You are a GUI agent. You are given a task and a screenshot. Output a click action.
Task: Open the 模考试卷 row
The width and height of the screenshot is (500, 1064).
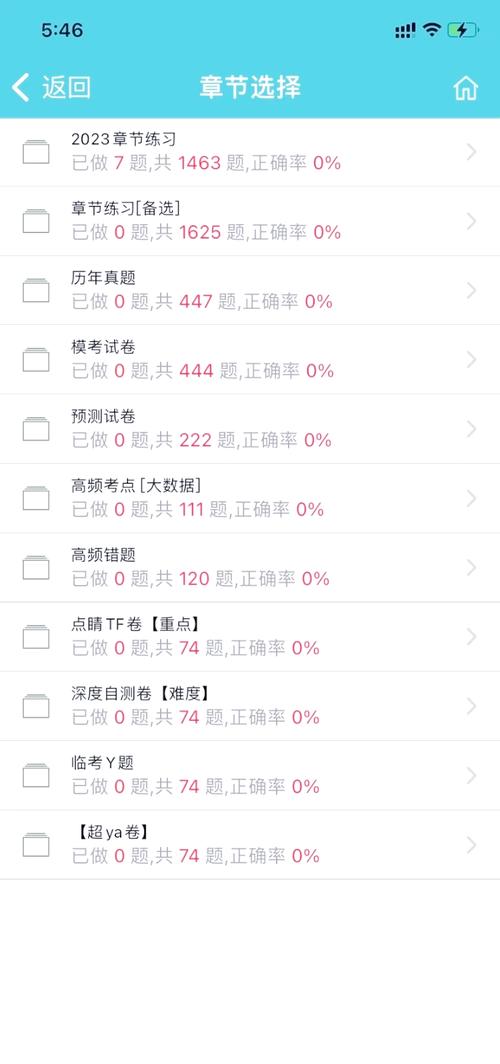[x=250, y=360]
